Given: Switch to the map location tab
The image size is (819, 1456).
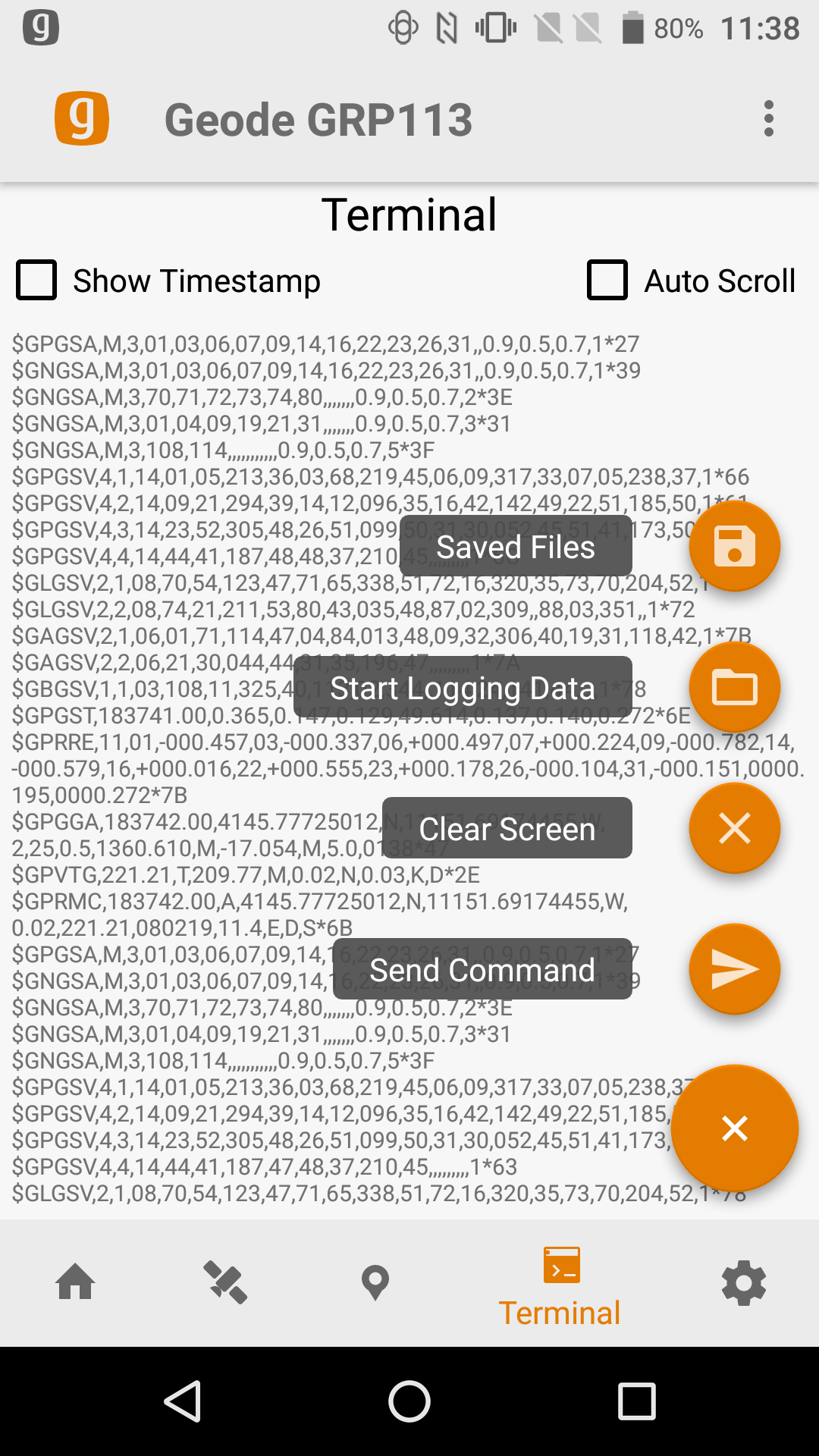Looking at the screenshot, I should coord(375,1283).
